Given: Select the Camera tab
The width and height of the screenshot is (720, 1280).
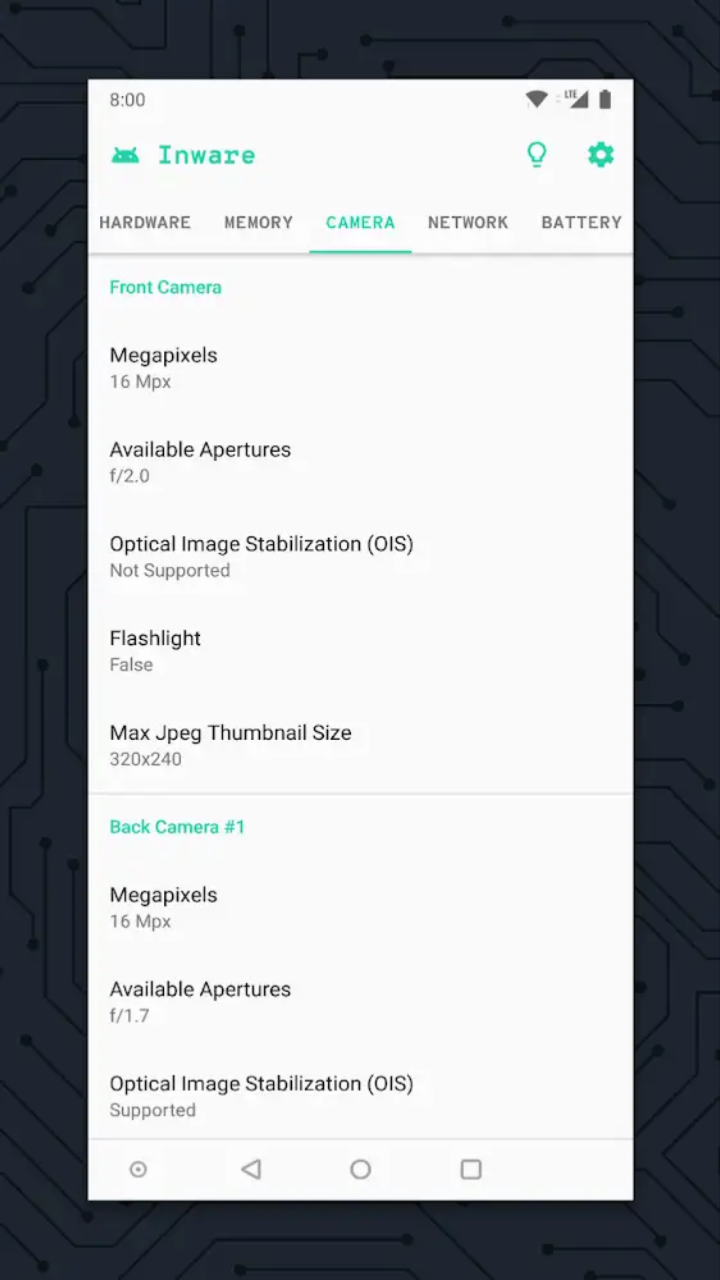Looking at the screenshot, I should 360,222.
